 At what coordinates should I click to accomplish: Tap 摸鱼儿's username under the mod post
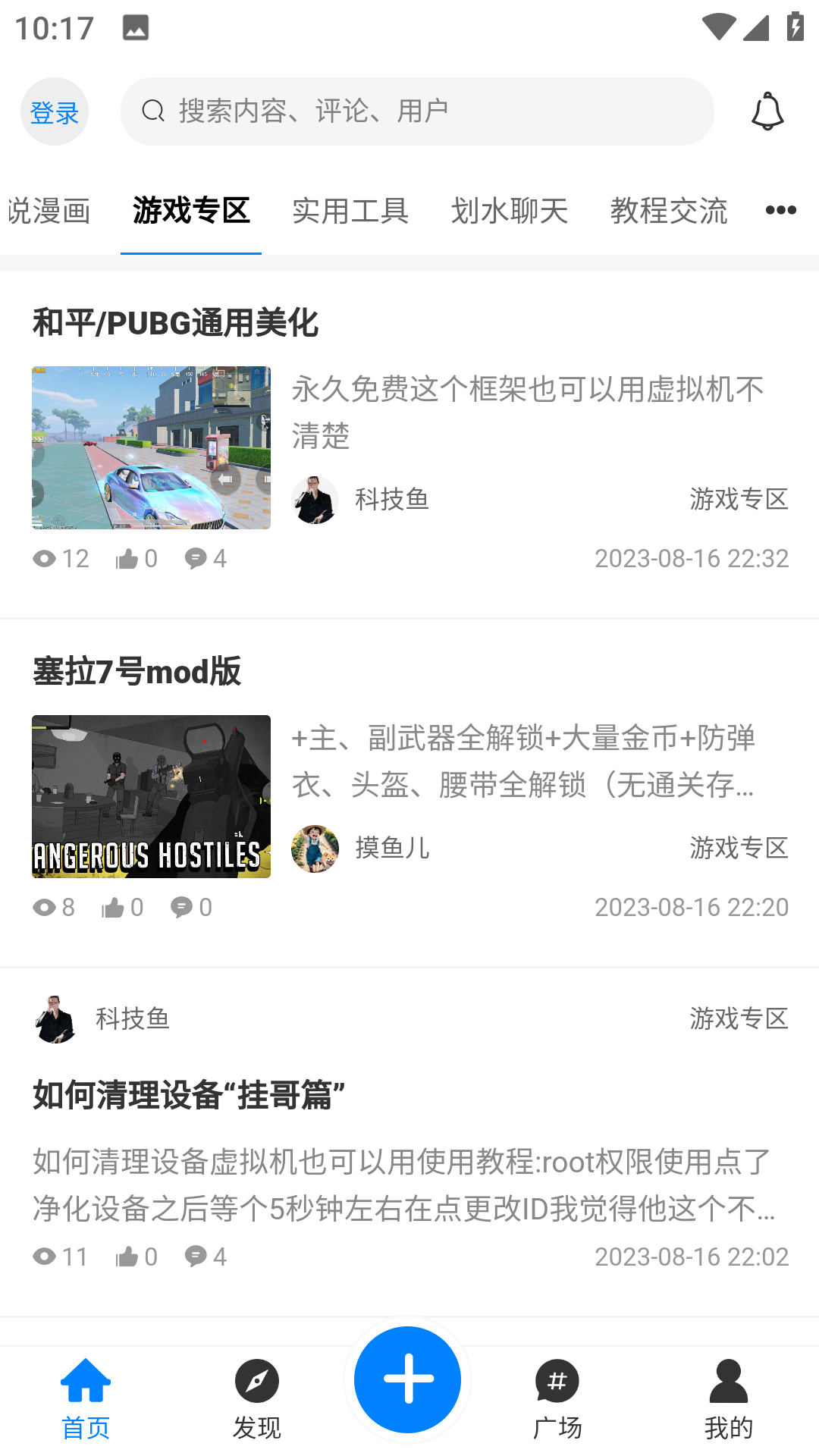tap(394, 849)
